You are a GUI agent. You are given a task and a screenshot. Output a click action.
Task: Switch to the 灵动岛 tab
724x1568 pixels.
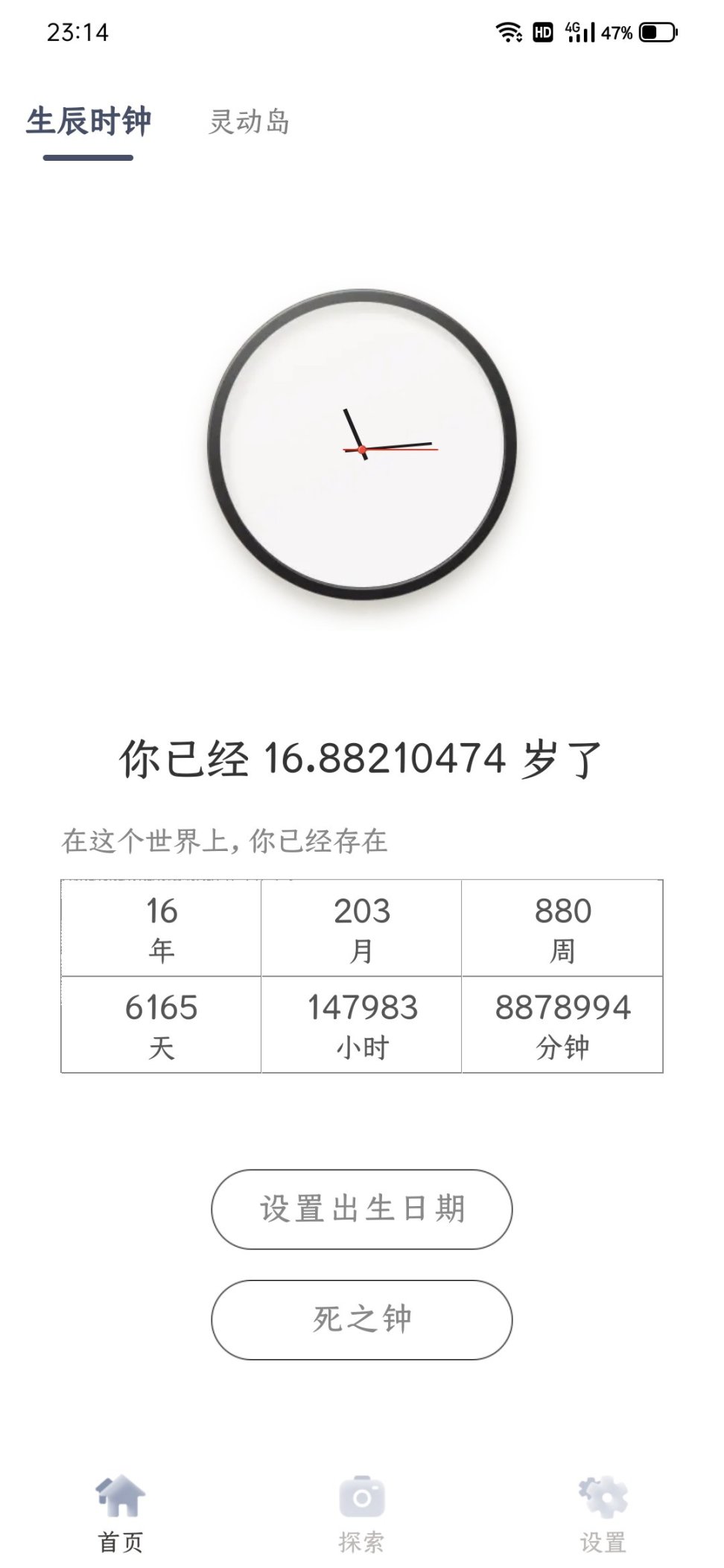(x=248, y=122)
